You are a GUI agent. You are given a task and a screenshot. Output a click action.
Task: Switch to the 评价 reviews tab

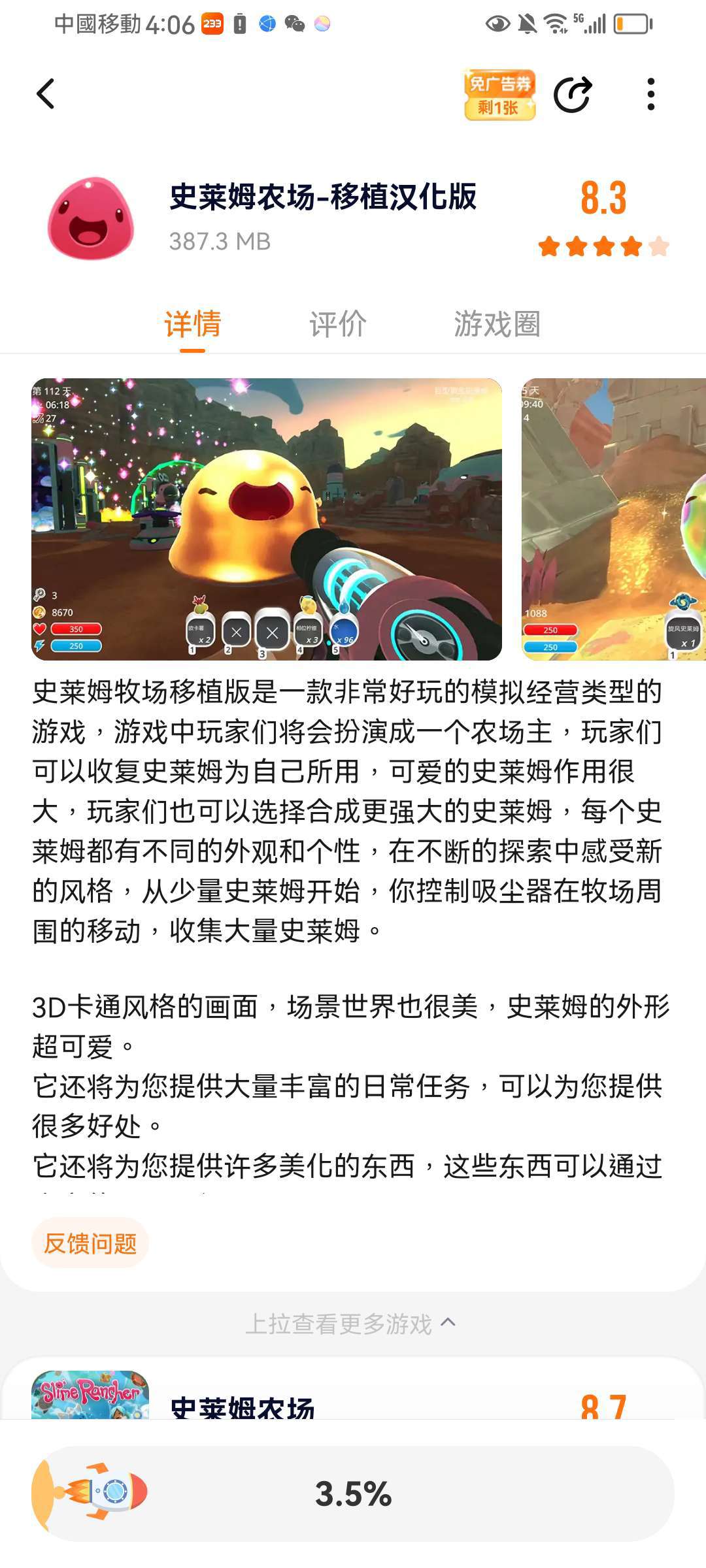(337, 324)
